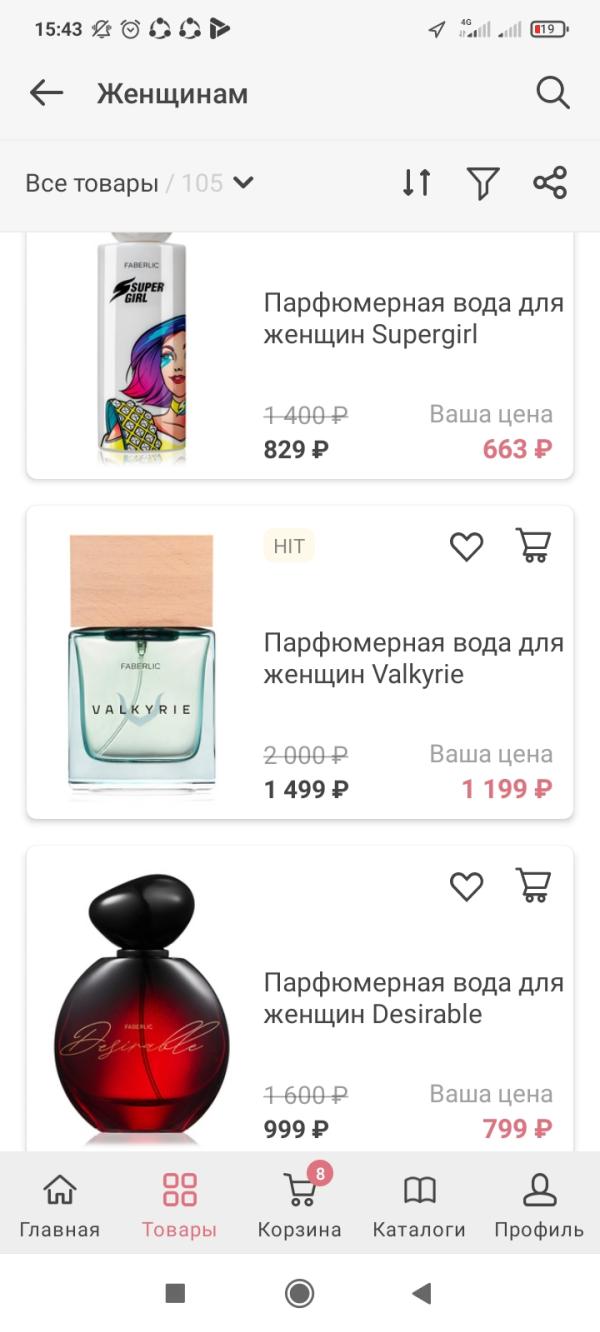Viewport: 600px width, 1332px height.
Task: Open the Корзина tab
Action: [299, 1204]
